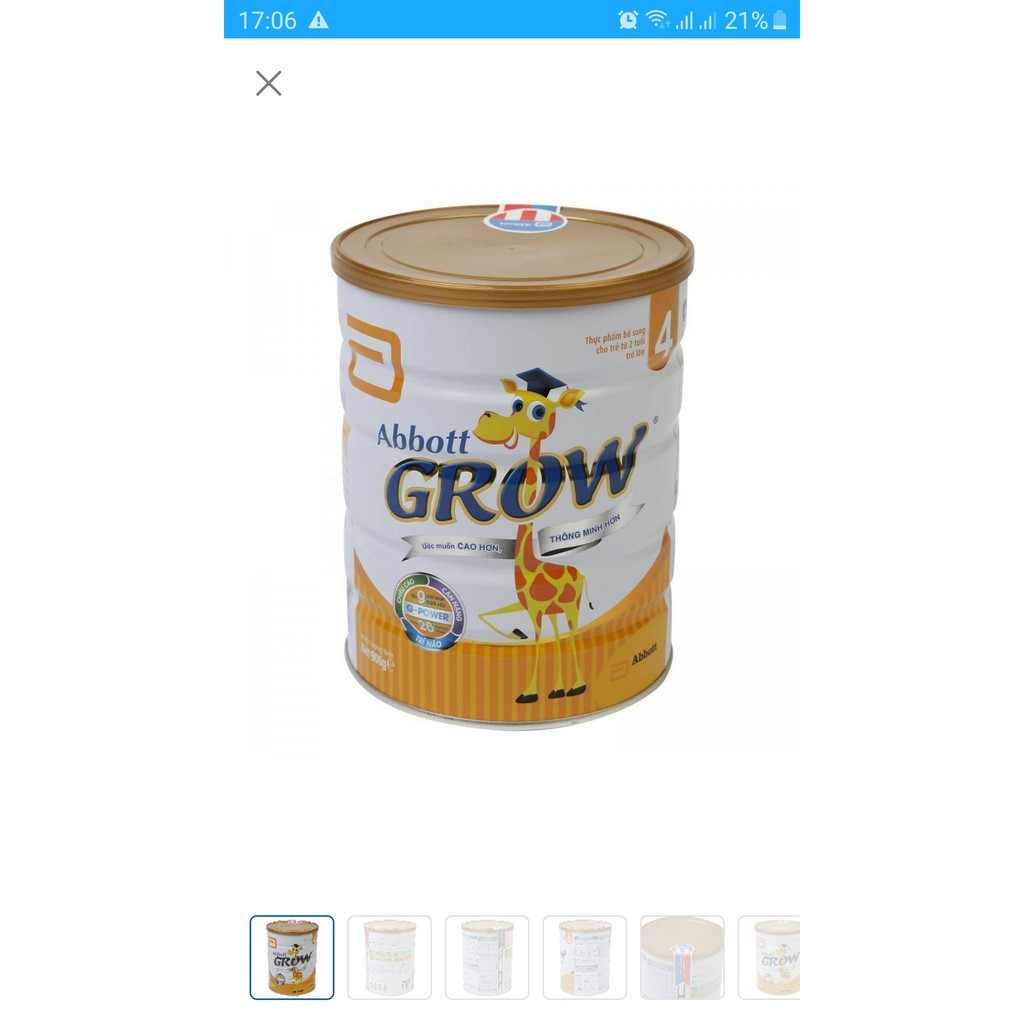Open the sixth partially visible thumbnail
The height and width of the screenshot is (1024, 1024).
pyautogui.click(x=770, y=957)
